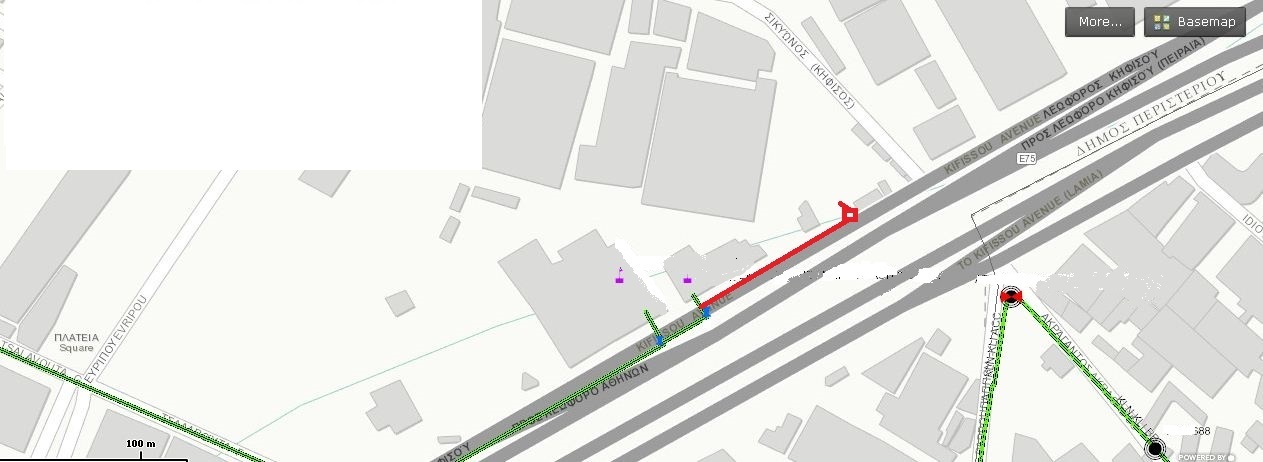
Task: Open the More... menu
Action: point(1099,21)
